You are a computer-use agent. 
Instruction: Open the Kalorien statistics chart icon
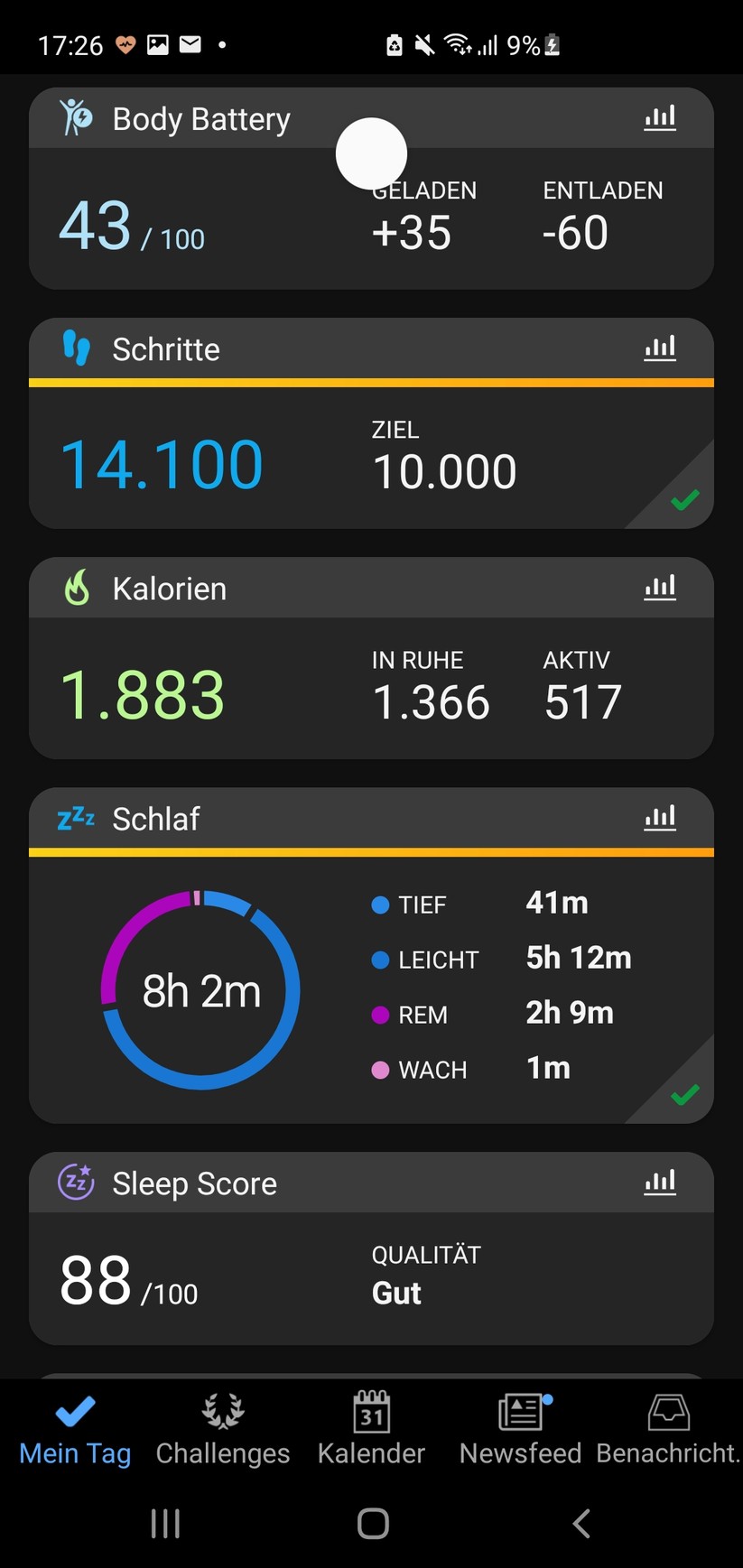coord(660,587)
